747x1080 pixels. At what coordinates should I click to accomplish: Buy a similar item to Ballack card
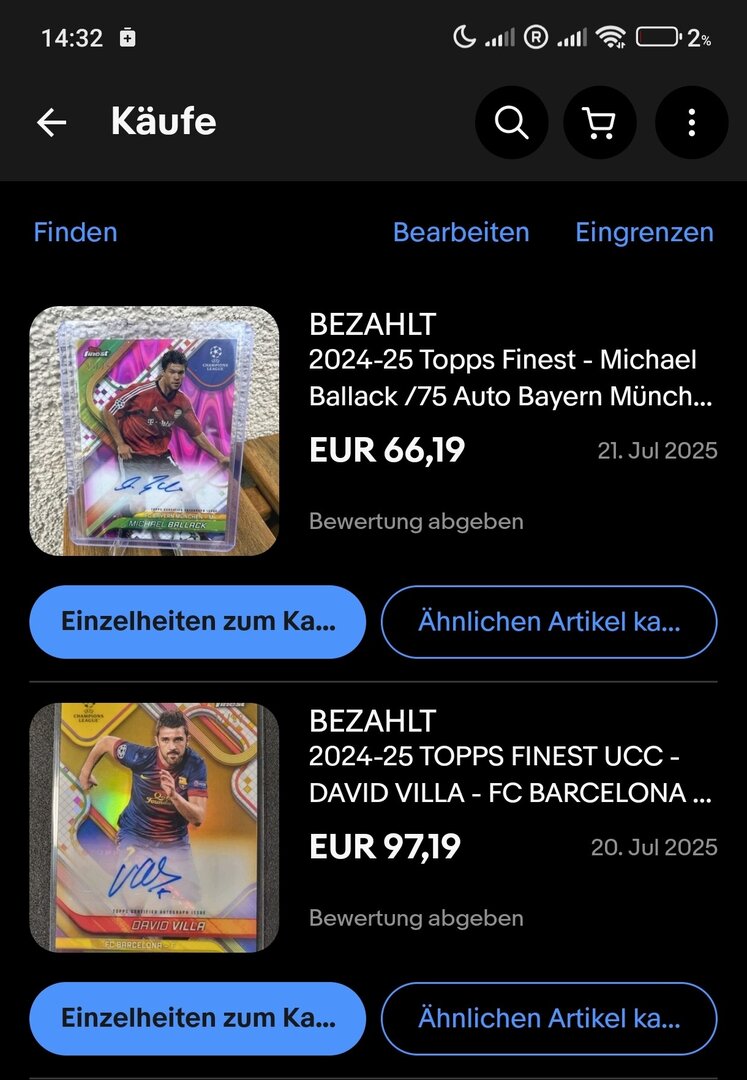549,621
